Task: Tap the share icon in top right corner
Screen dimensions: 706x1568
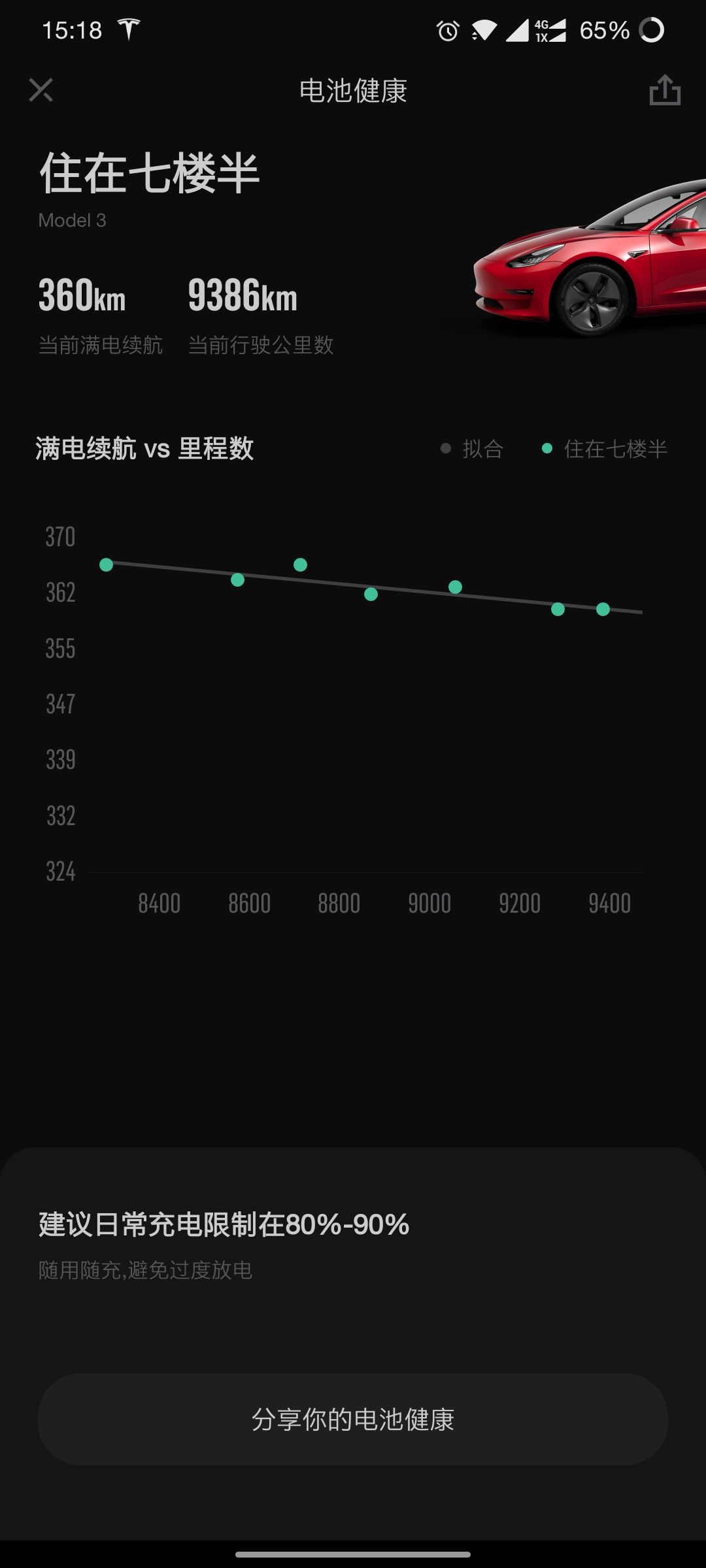Action: point(665,91)
